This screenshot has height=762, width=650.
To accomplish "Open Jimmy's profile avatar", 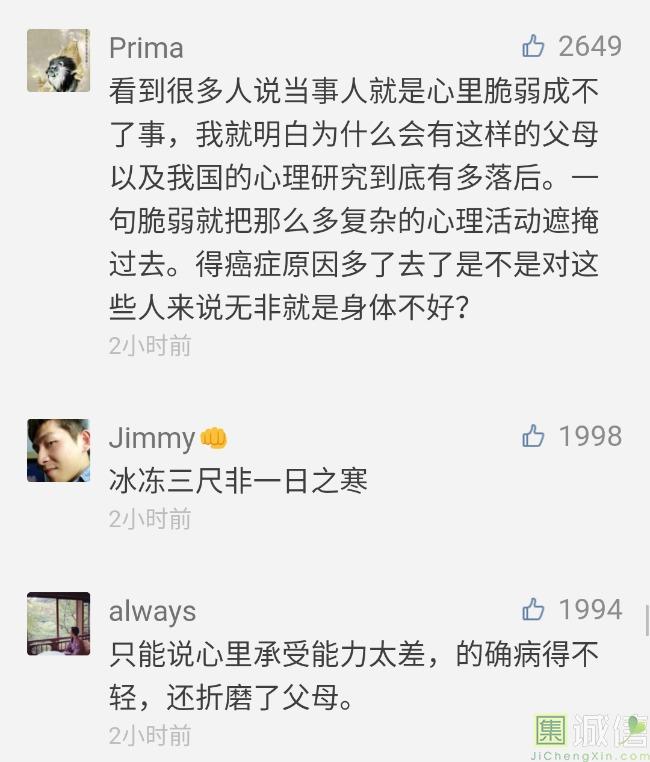I will point(58,450).
